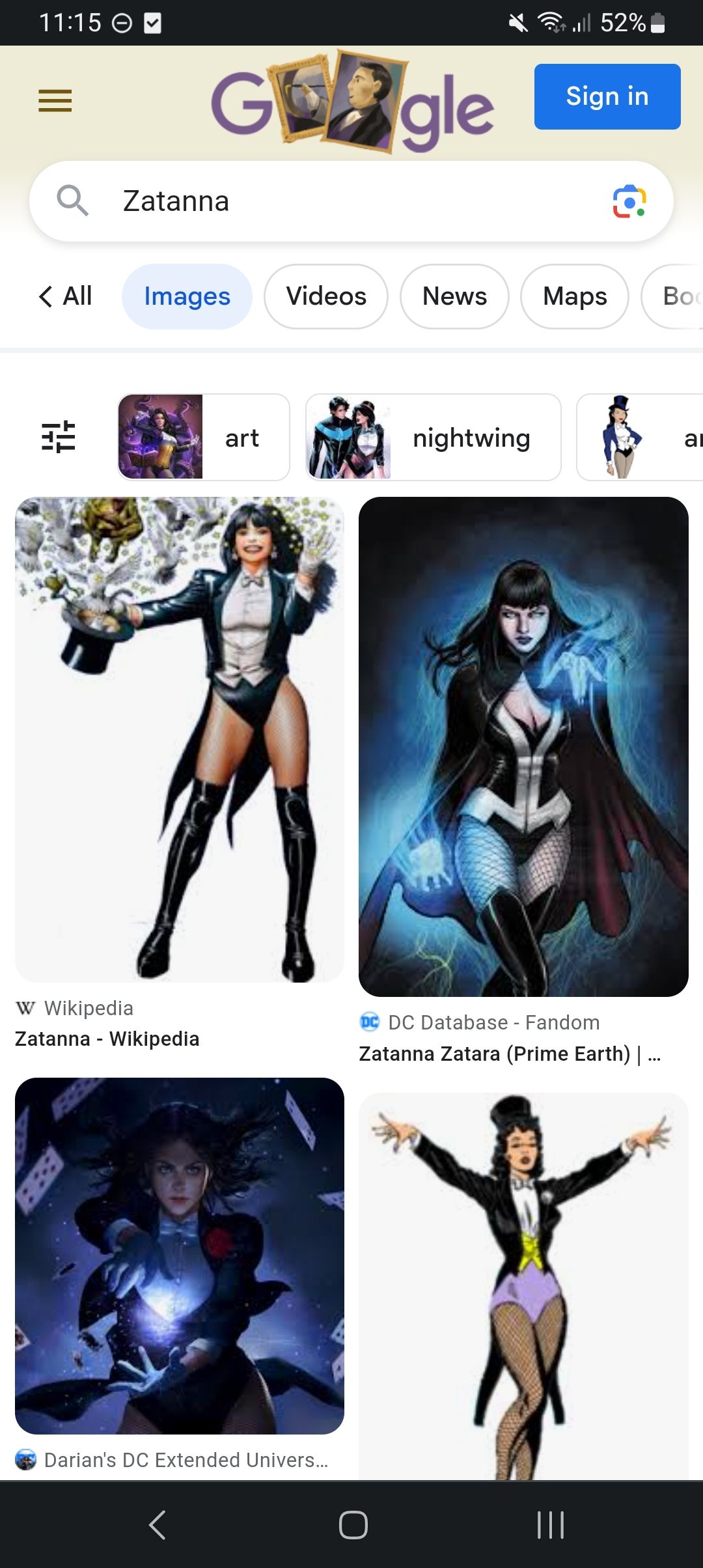This screenshot has height=1568, width=703.
Task: Go to the home screen
Action: (x=353, y=1524)
